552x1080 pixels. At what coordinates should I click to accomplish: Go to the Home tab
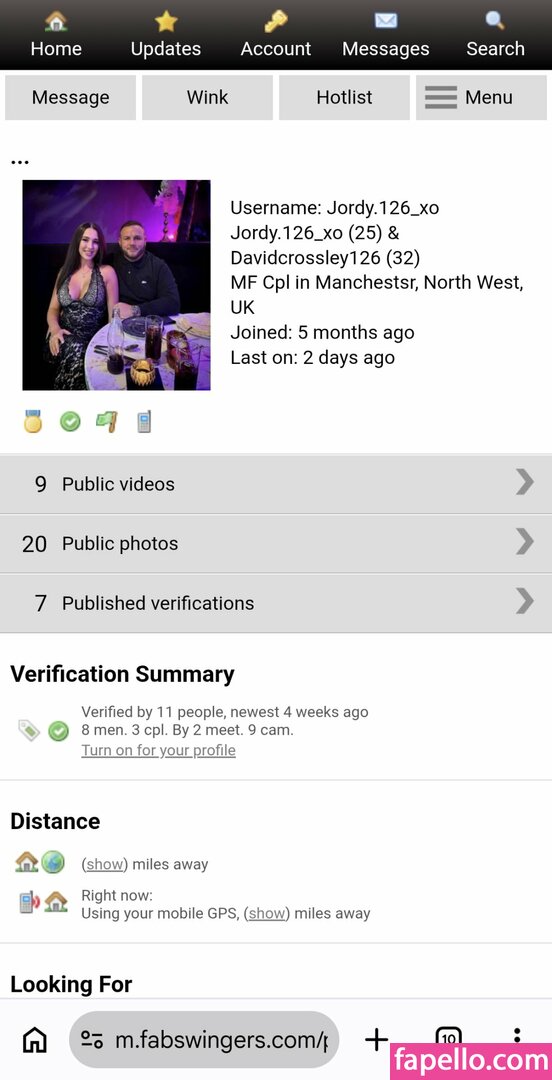(56, 35)
